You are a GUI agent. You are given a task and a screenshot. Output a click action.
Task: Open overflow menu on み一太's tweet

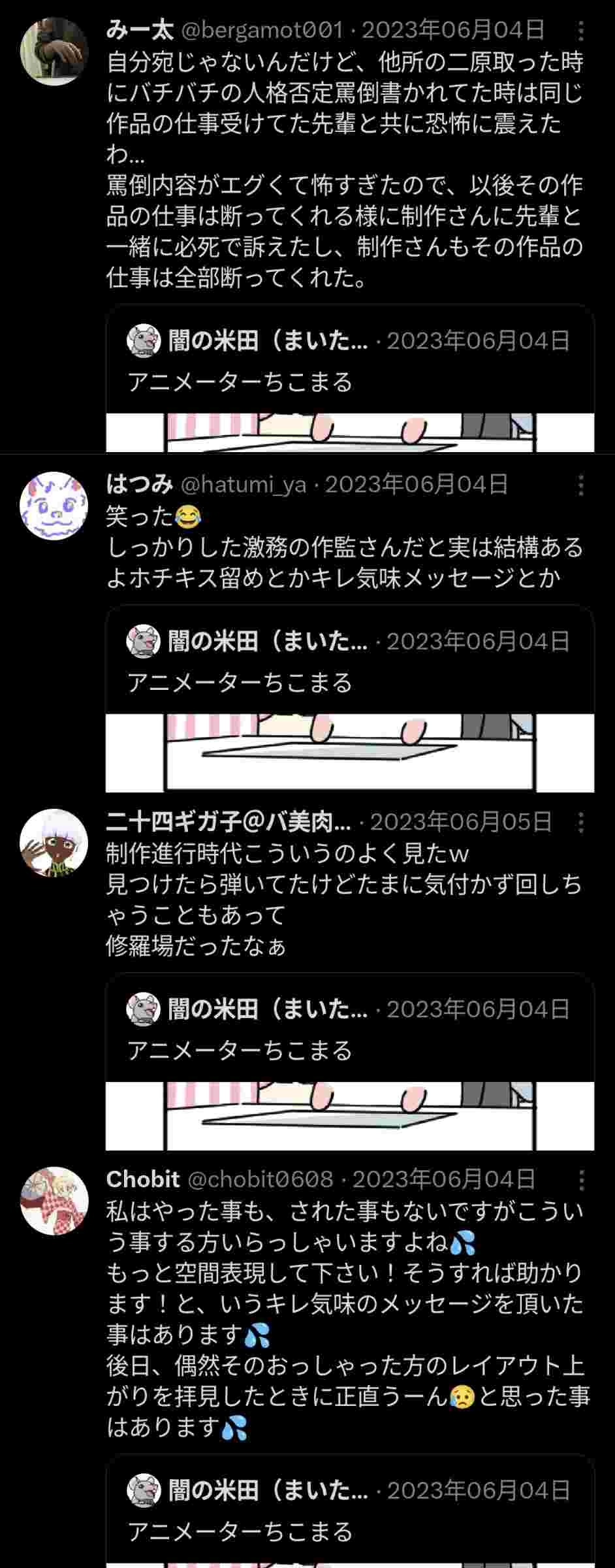tap(580, 31)
